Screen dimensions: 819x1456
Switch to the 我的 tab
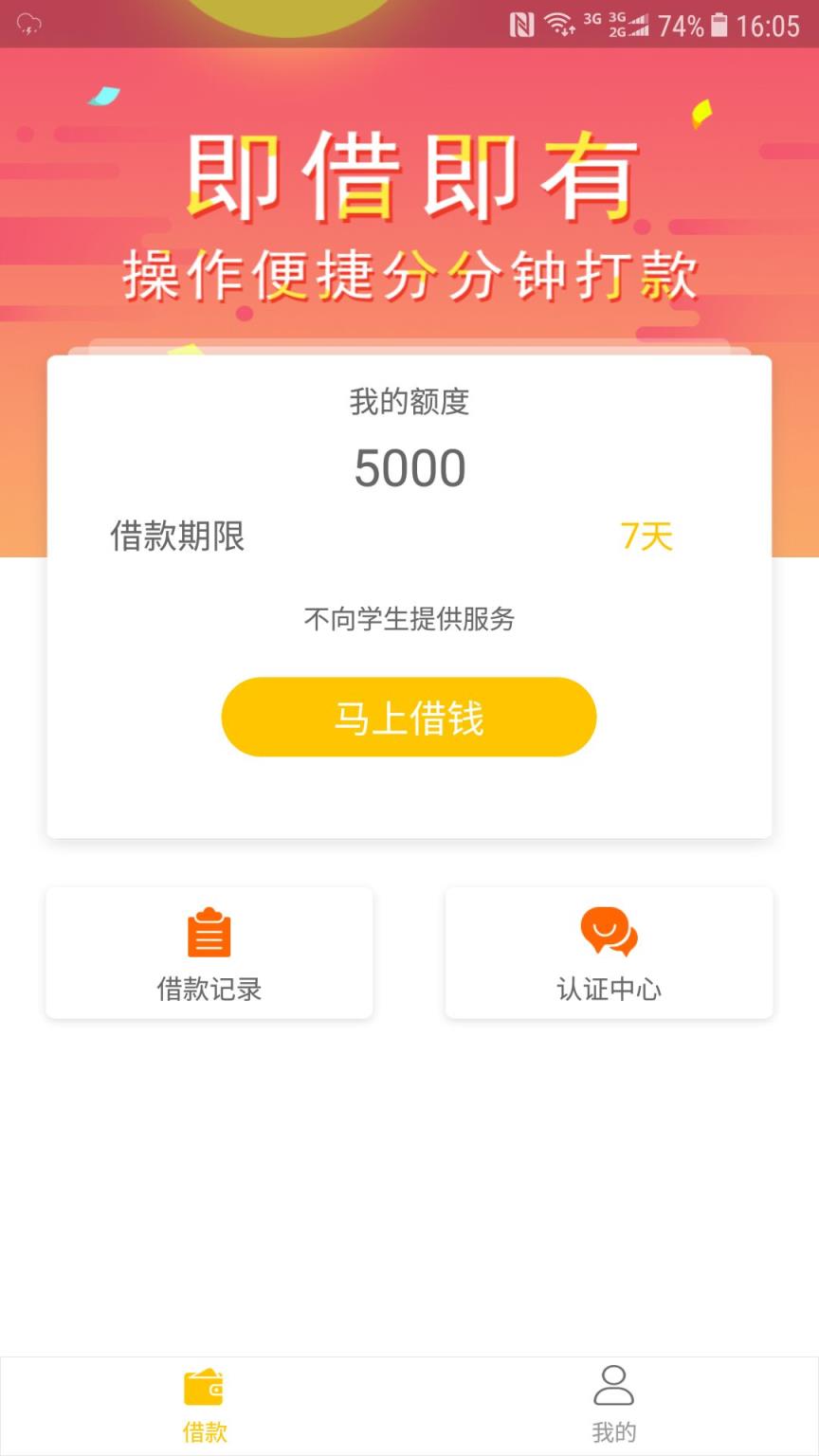click(x=614, y=1405)
